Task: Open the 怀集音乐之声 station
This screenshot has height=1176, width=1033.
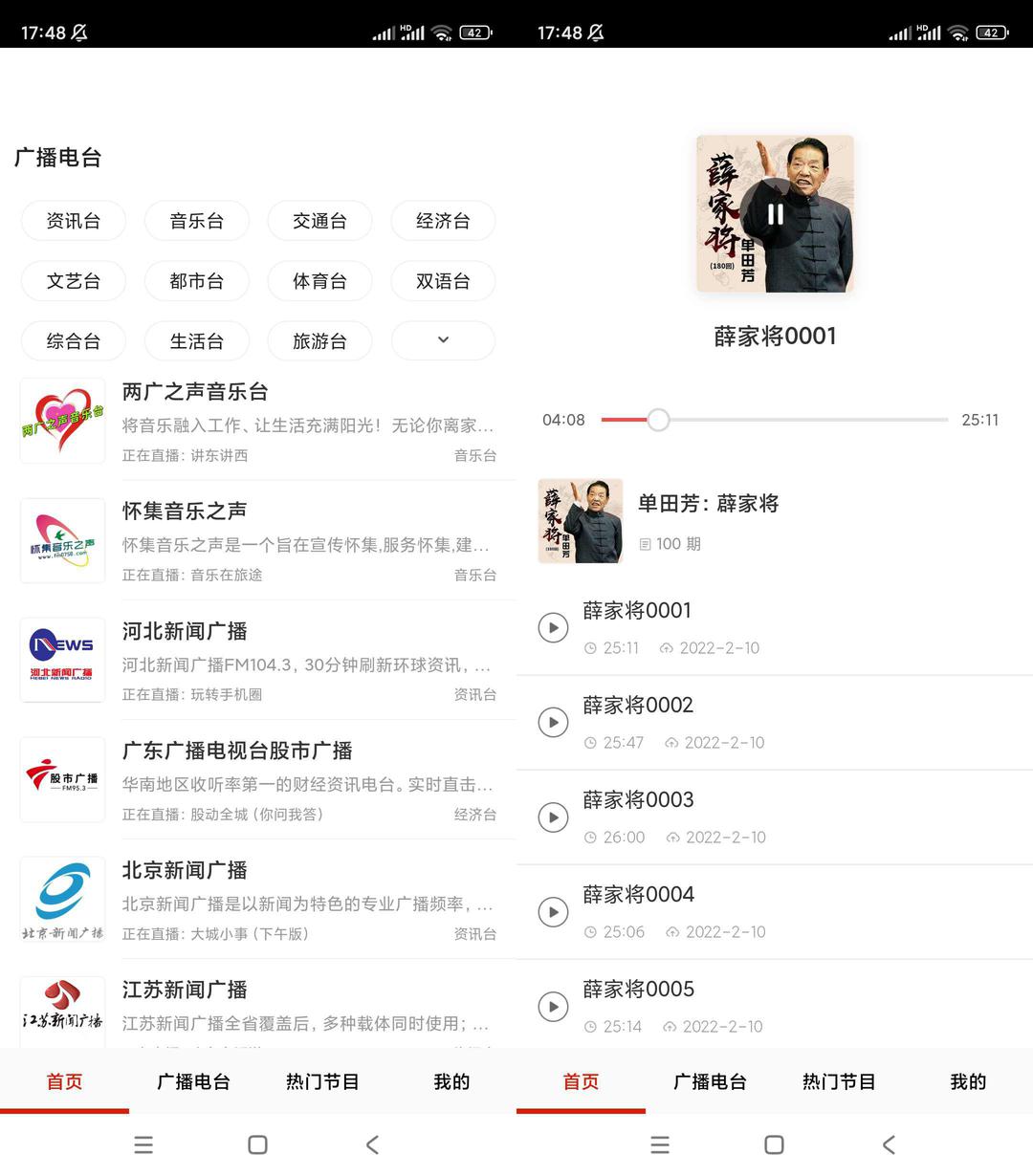Action: pos(258,540)
